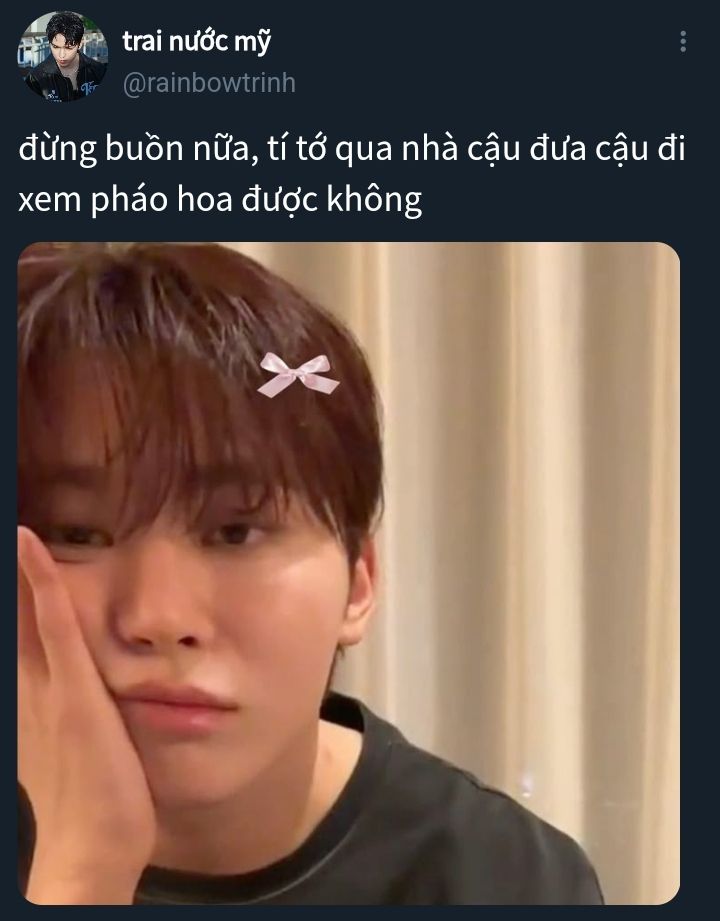This screenshot has width=720, height=921.
Task: Open the trai nước mỹ profile avatar
Action: click(62, 57)
